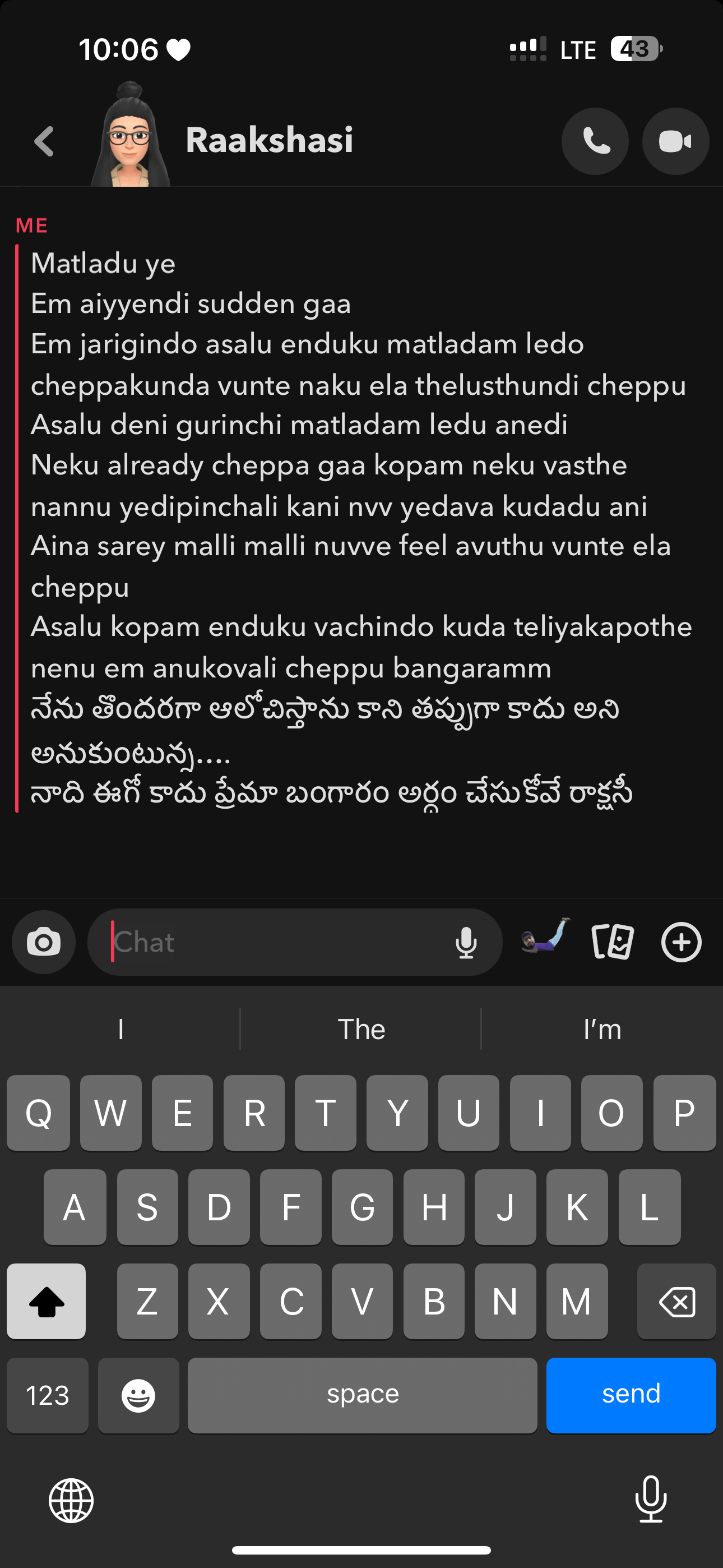
Task: Focus the Chat message field
Action: 274,942
